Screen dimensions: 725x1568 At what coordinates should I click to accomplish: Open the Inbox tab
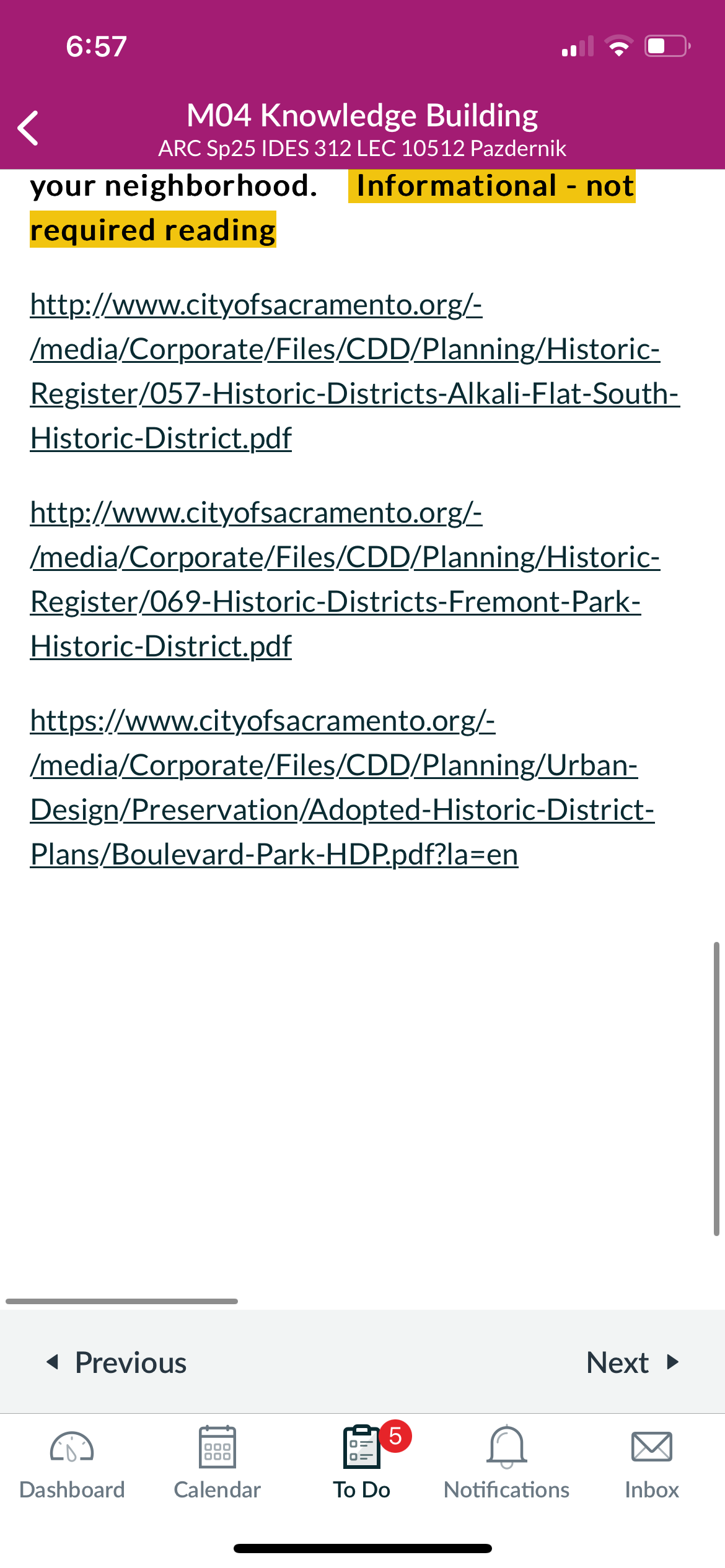pos(652,1463)
